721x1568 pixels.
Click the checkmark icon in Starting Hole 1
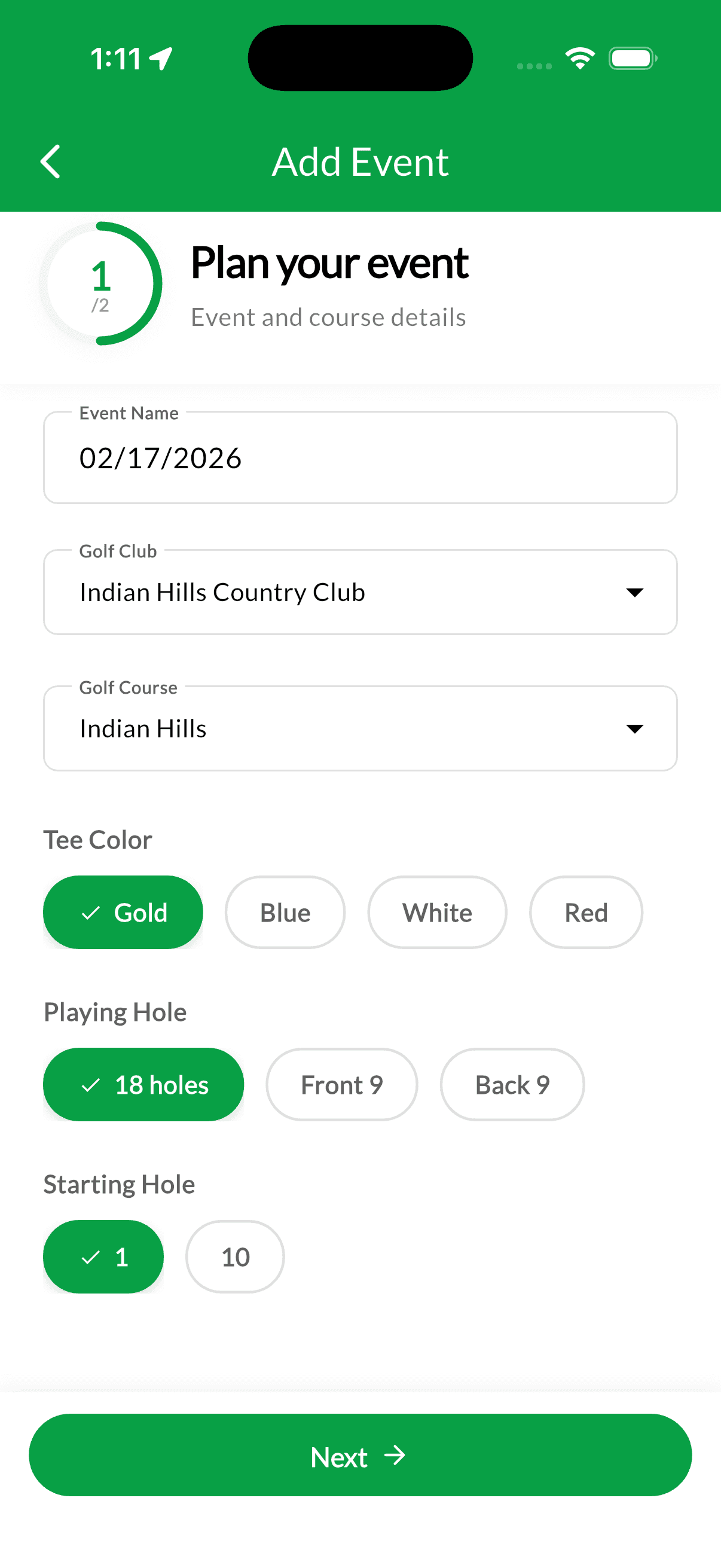(x=90, y=1256)
